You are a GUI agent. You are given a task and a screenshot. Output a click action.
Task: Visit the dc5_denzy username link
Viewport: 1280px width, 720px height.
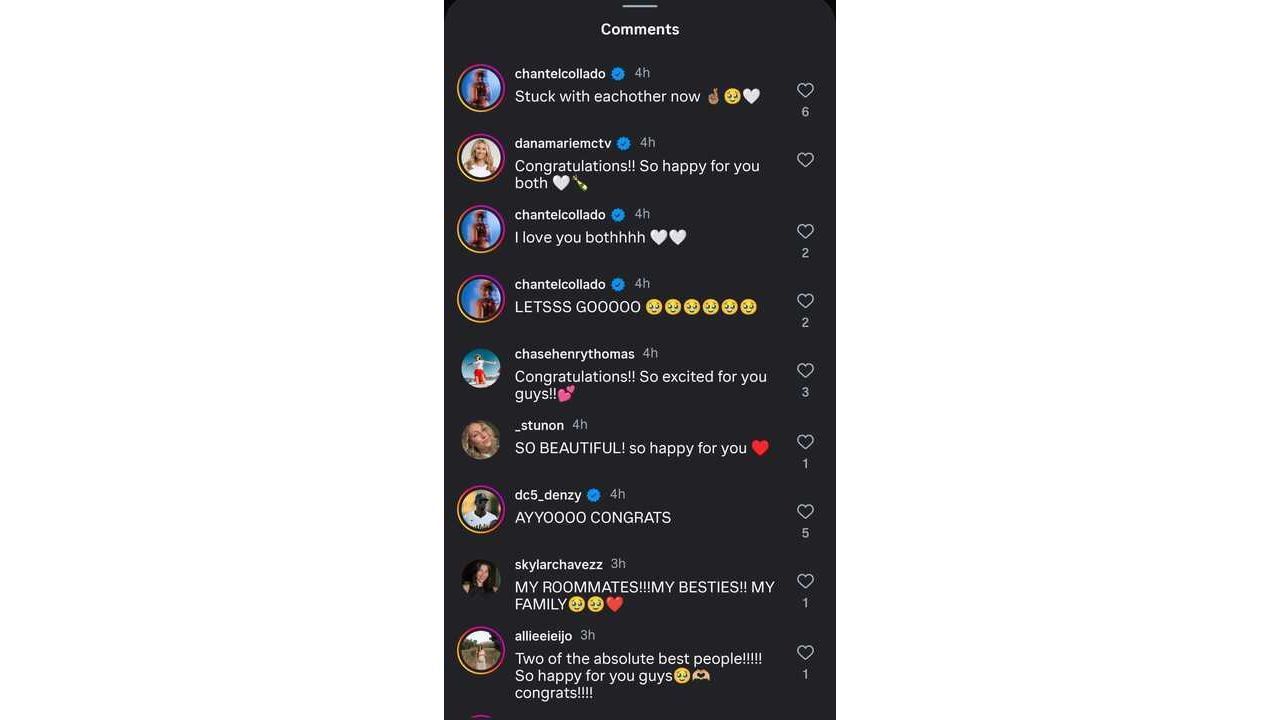[x=548, y=495]
